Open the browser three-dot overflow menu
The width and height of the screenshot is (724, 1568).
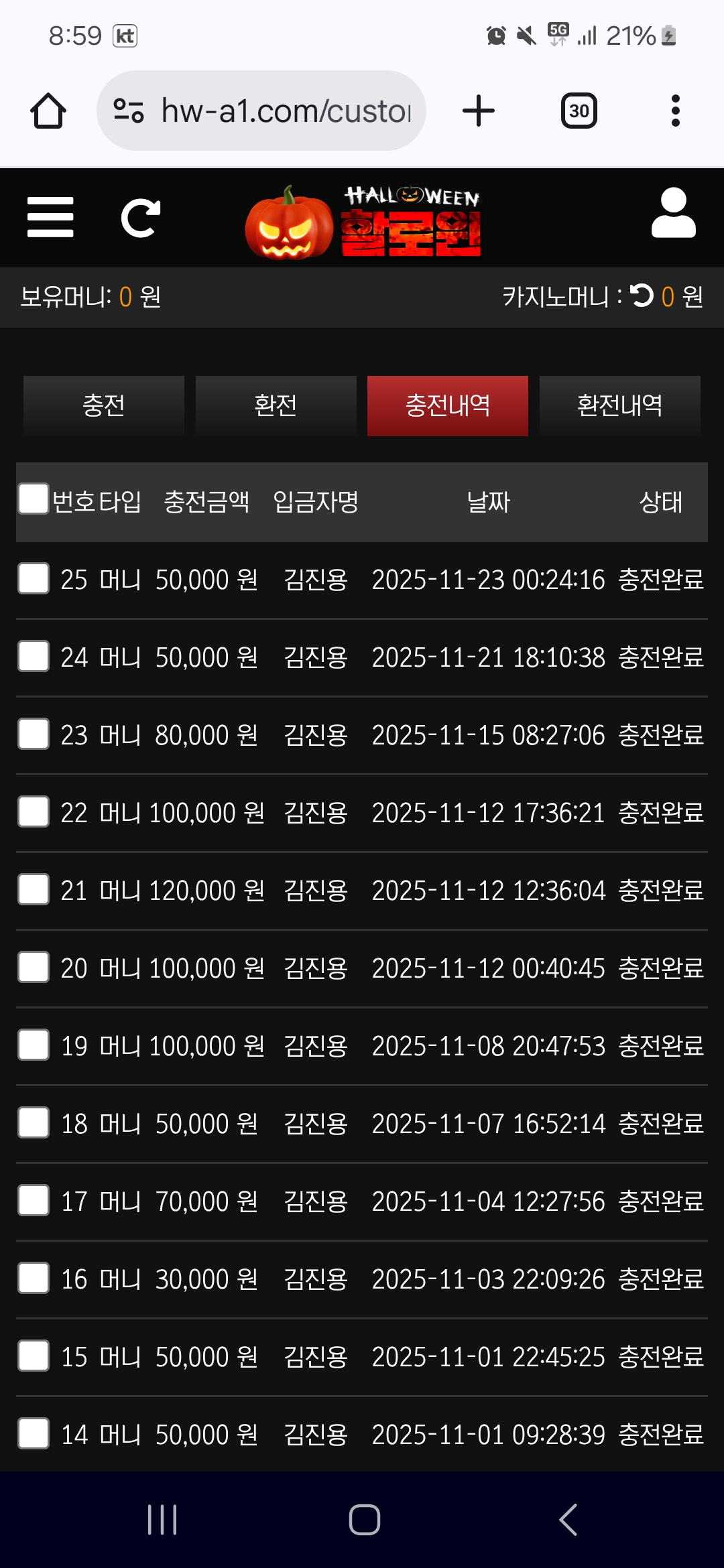coord(676,110)
